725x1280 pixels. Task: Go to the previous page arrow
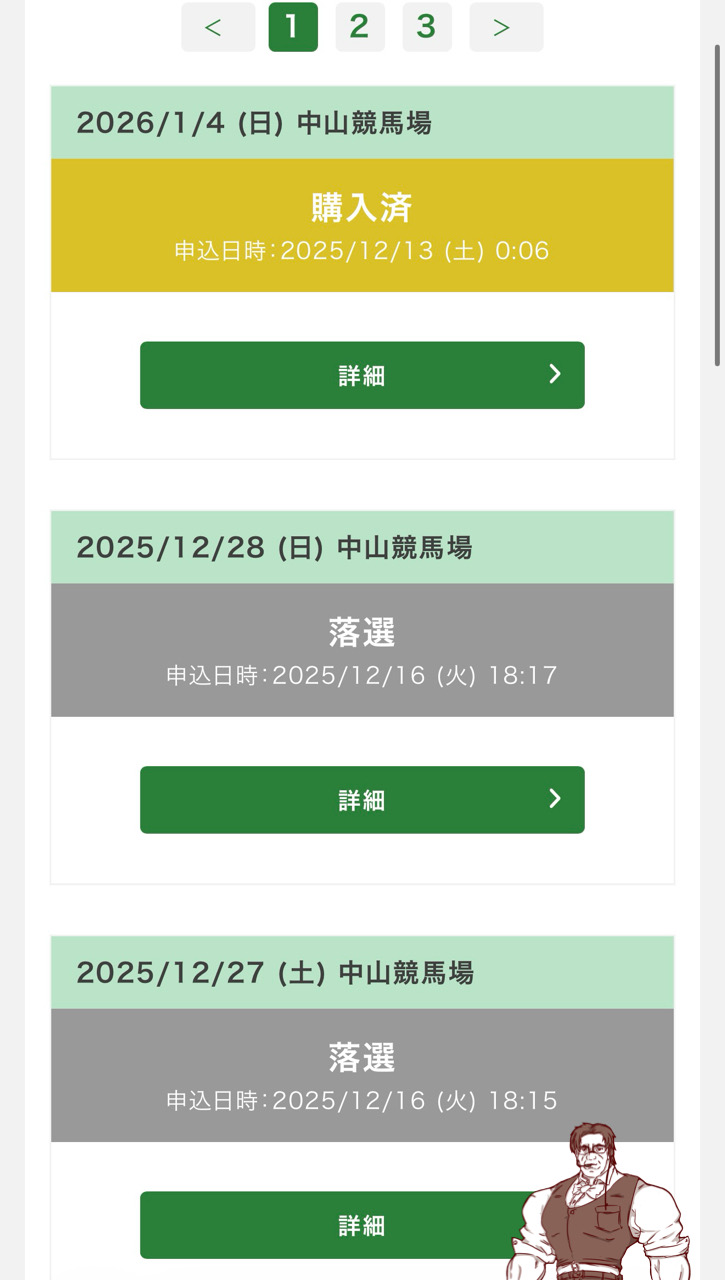tap(217, 27)
